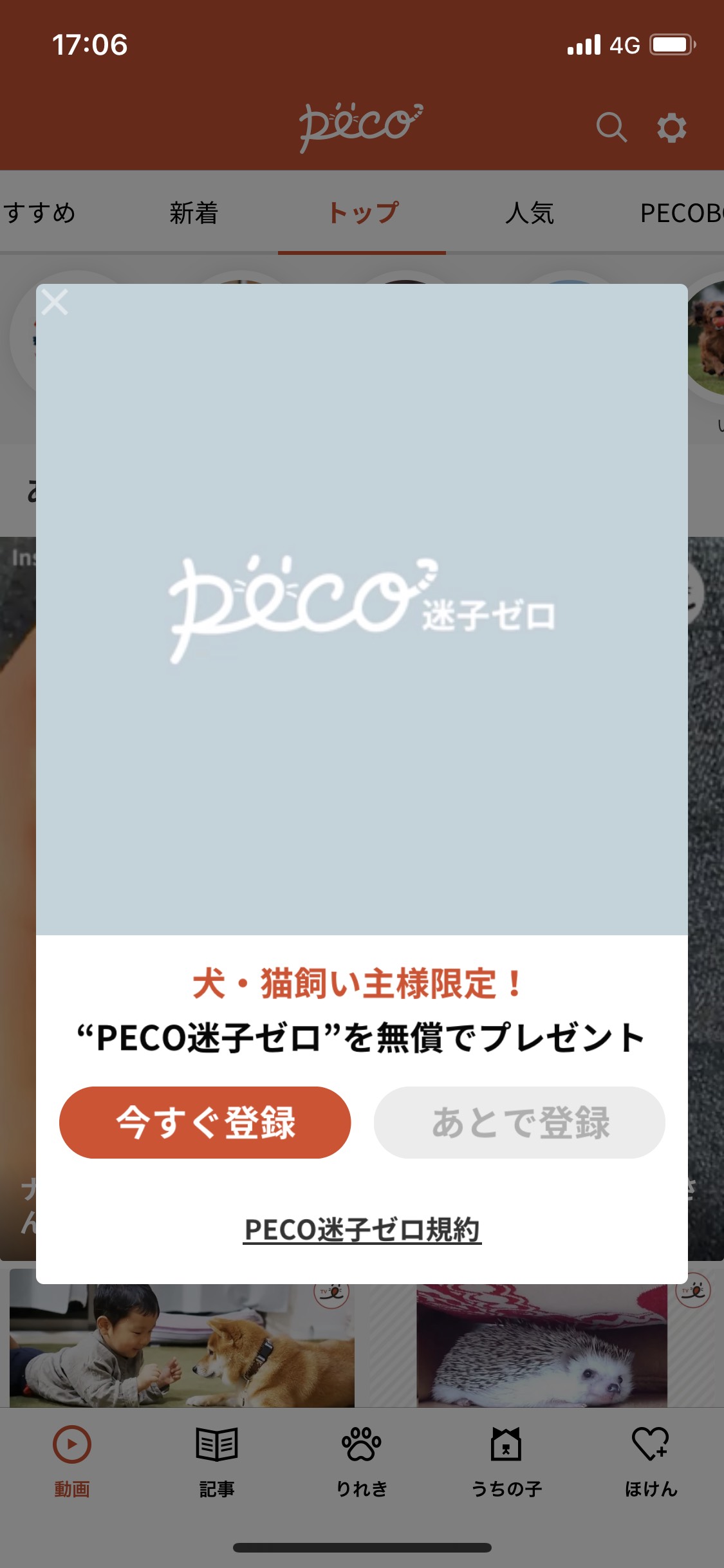This screenshot has width=724, height=1568.
Task: Open the baby and Shiba dog video
Action: tap(181, 1345)
